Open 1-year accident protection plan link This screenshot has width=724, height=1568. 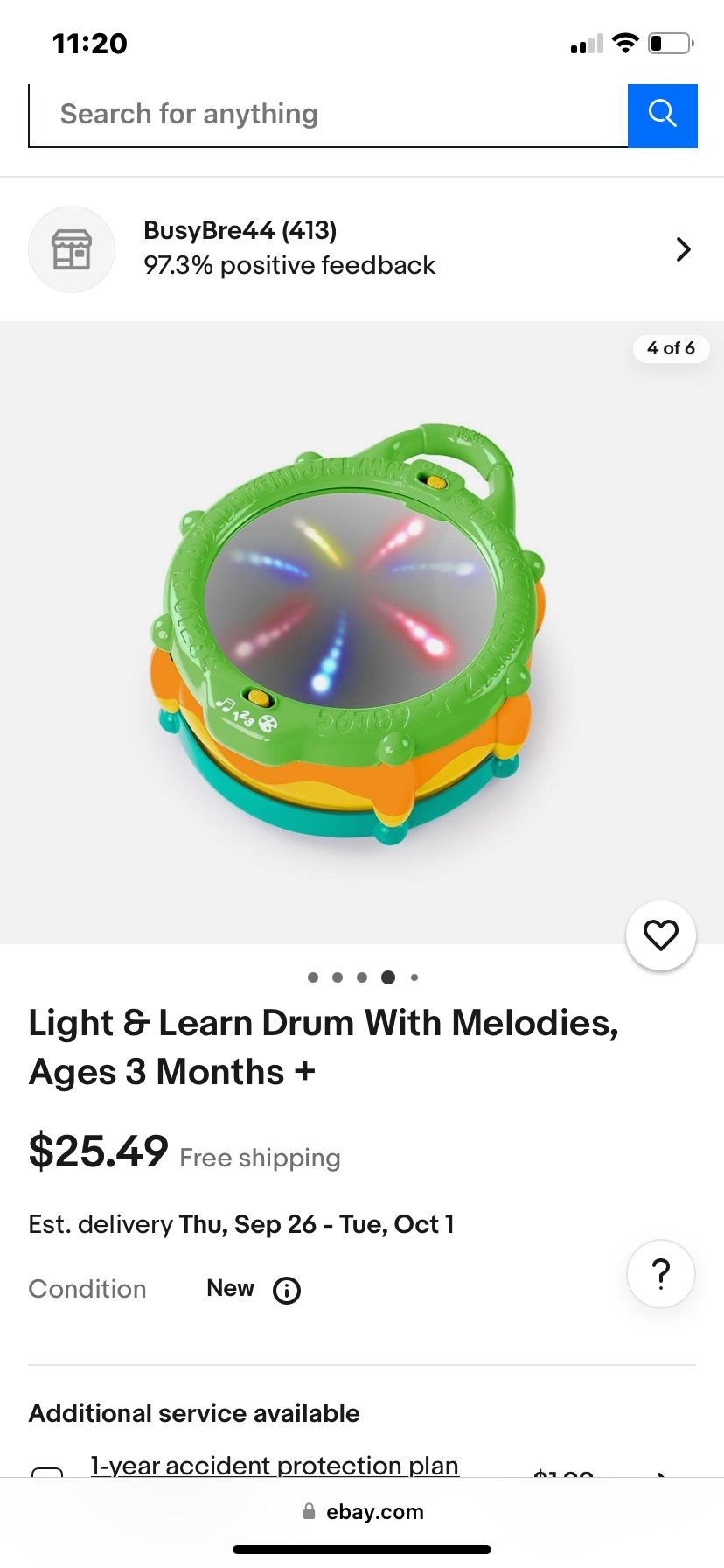click(275, 1465)
